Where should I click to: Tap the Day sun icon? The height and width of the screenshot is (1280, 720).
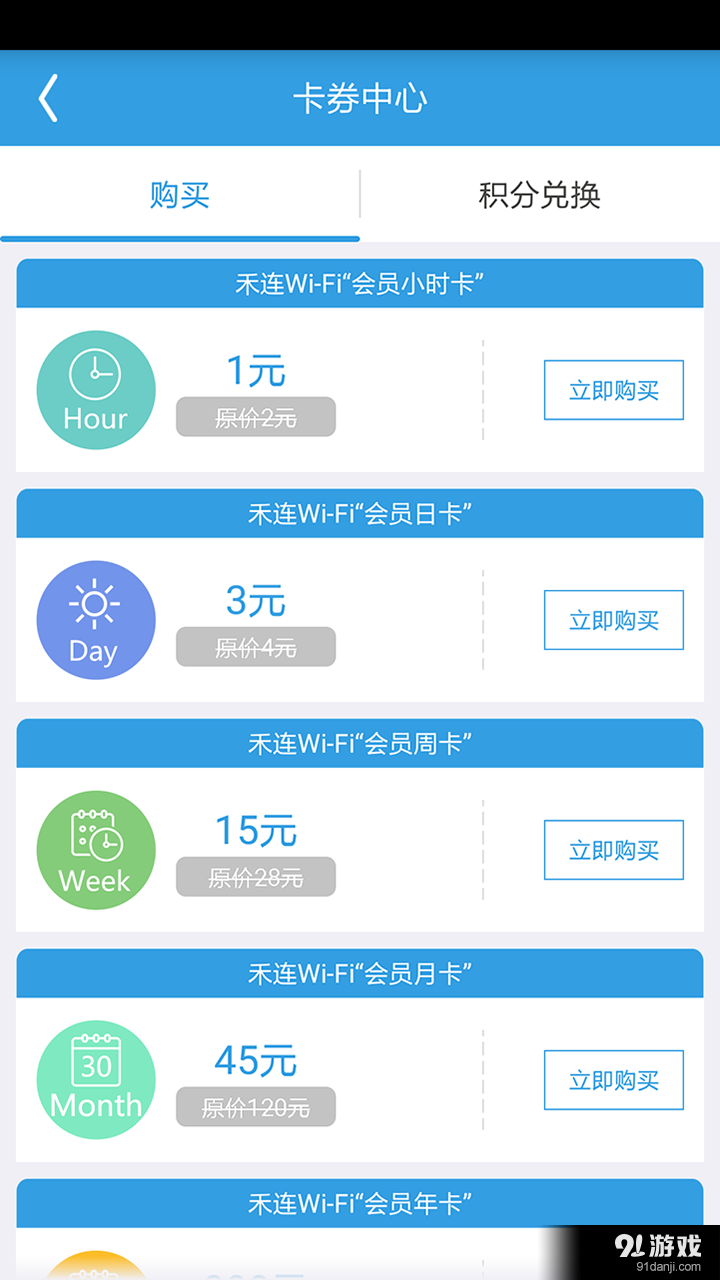point(95,619)
